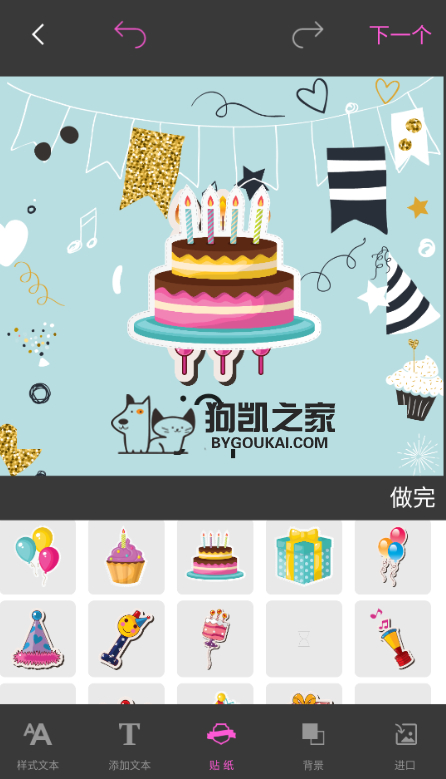446x779 pixels.
Task: Add the teal gift box sticker
Action: [304, 557]
